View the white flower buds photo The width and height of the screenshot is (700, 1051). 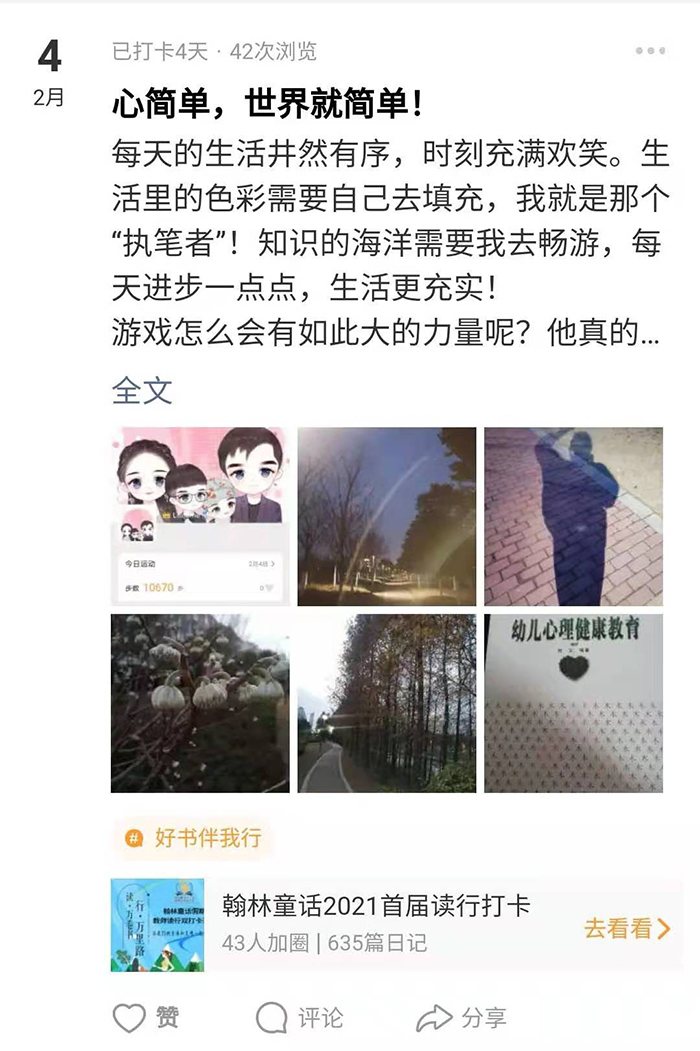pos(200,703)
